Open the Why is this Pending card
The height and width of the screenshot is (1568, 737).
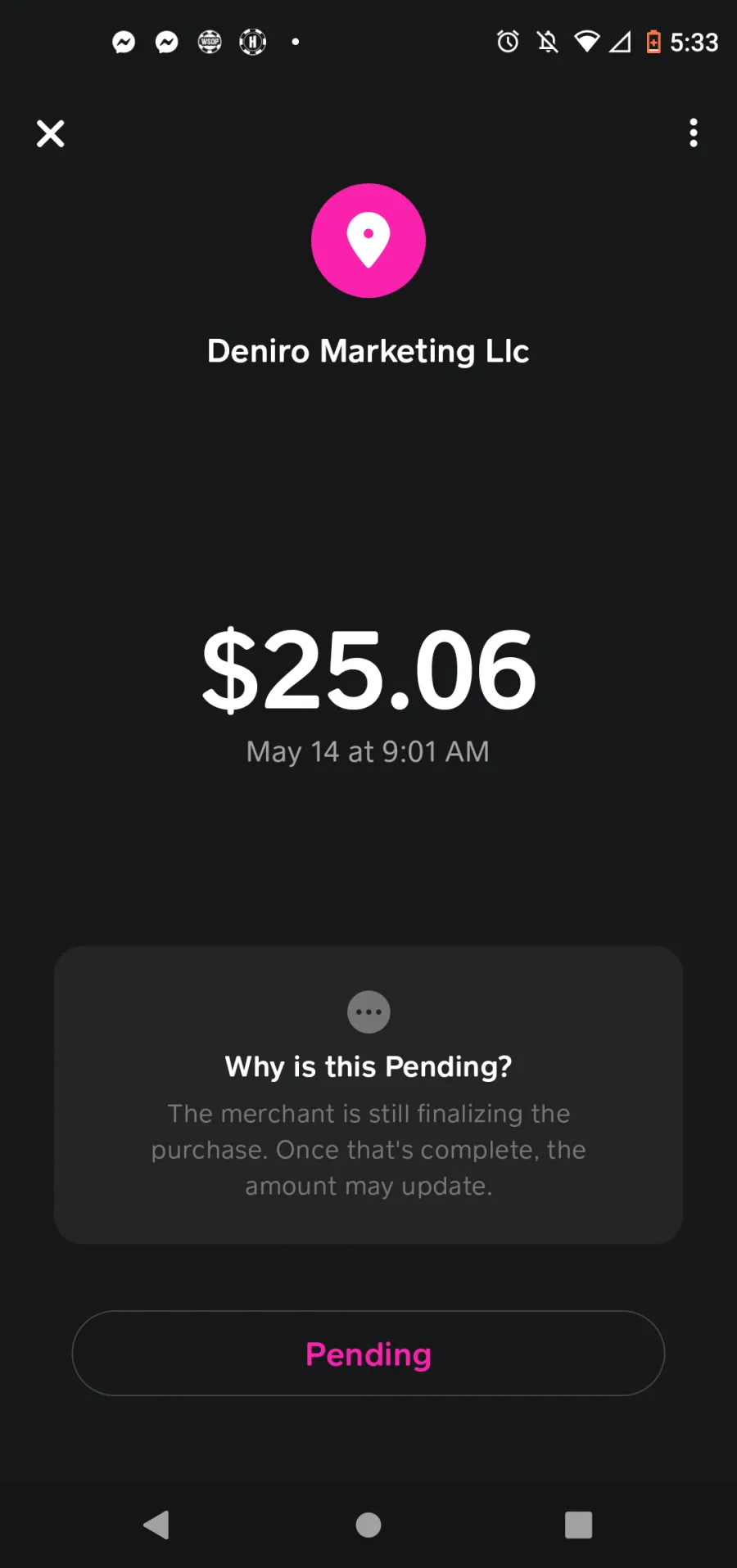[x=368, y=1095]
